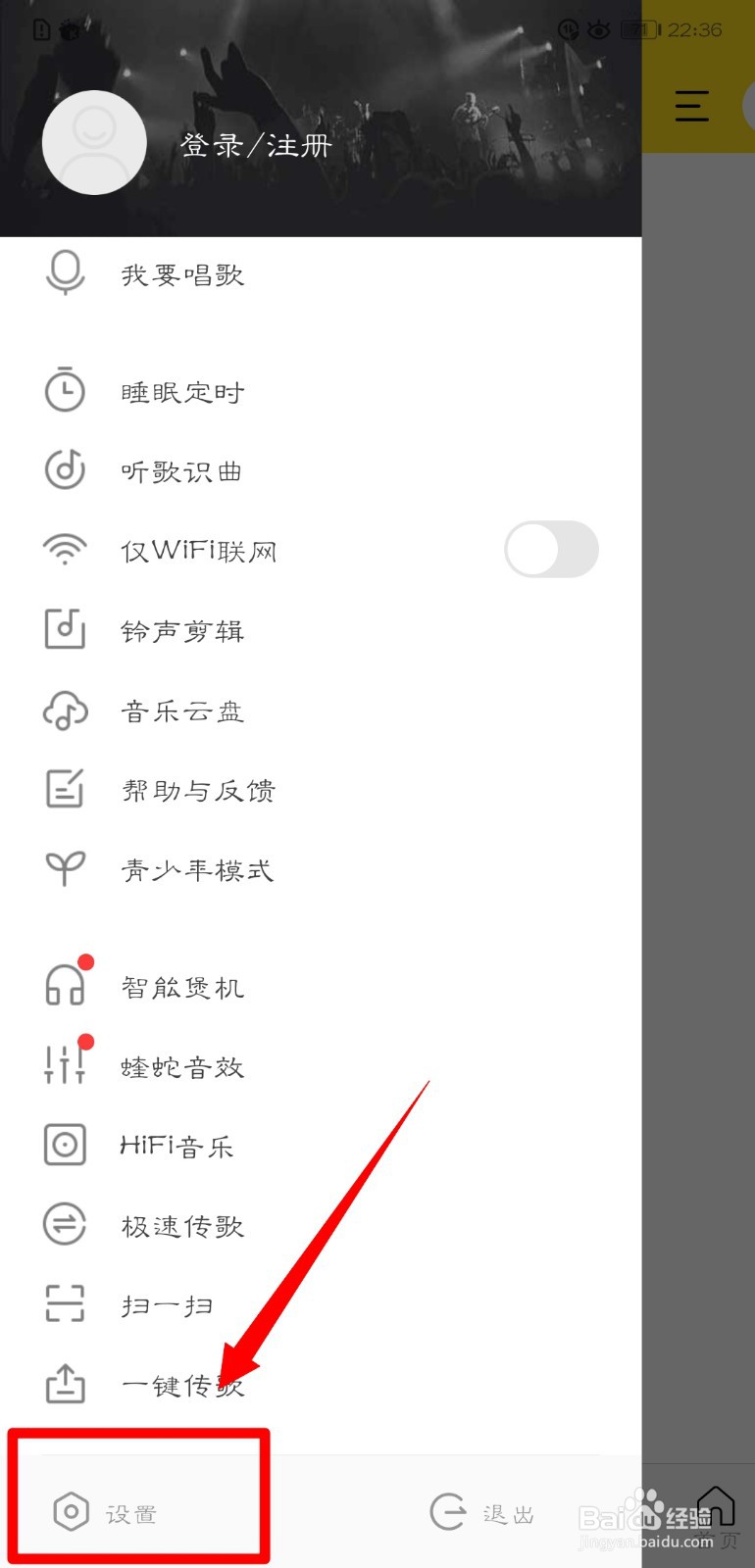The image size is (755, 1568).
Task: Tap the HiFi音乐 icon
Action: pos(65,1145)
